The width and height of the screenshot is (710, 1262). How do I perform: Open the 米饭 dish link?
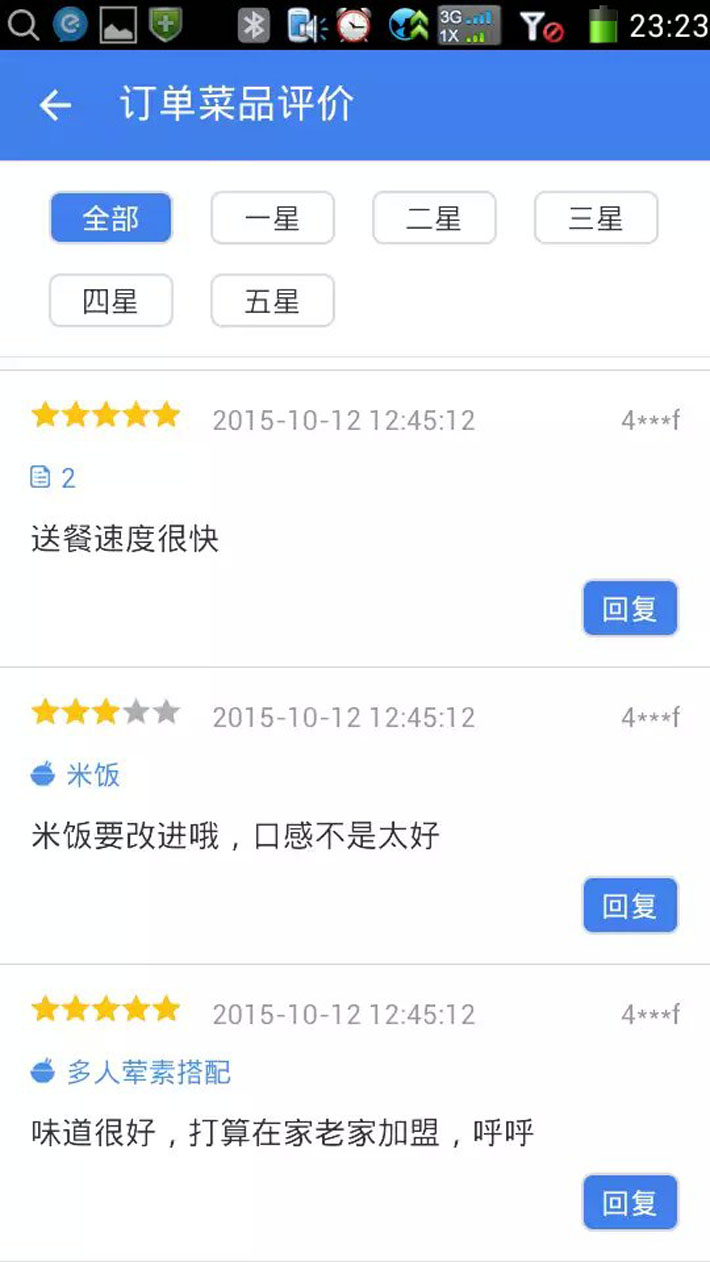(x=92, y=775)
